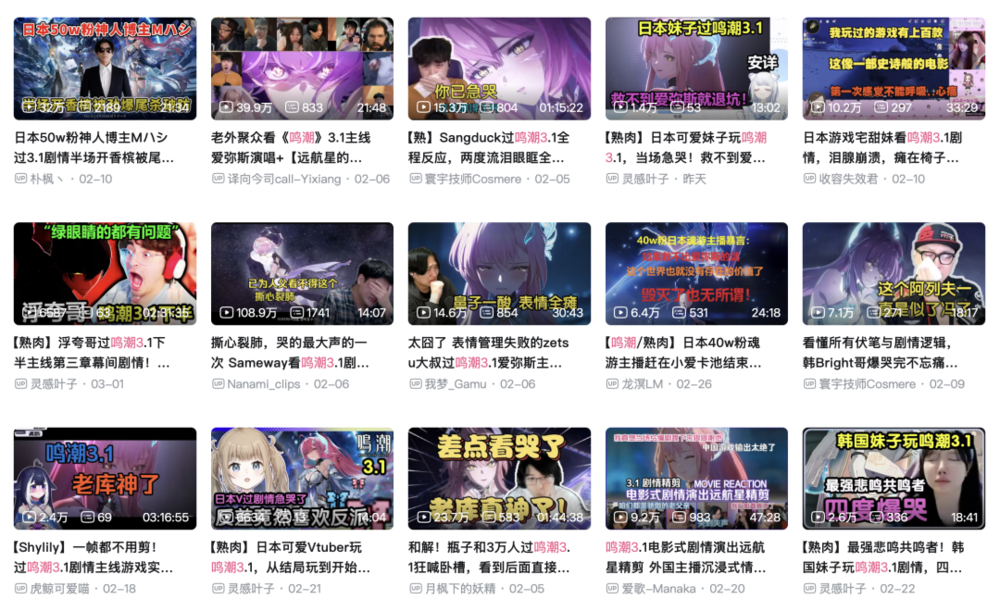The height and width of the screenshot is (612, 1000).
Task: Watch 日本可爱Vtuber玩鸣潮3.1 video
Action: (x=302, y=478)
